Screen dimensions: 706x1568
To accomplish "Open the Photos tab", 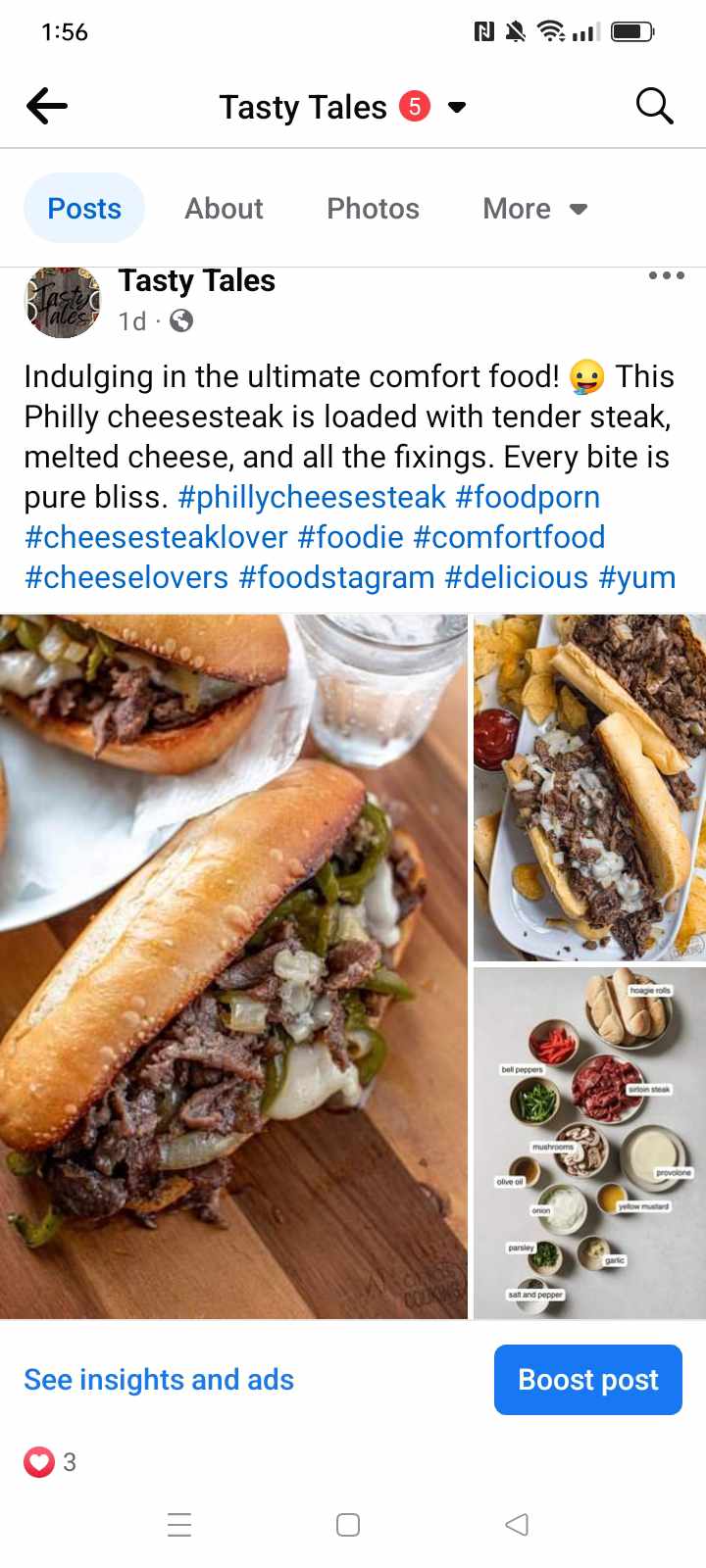I will (373, 208).
